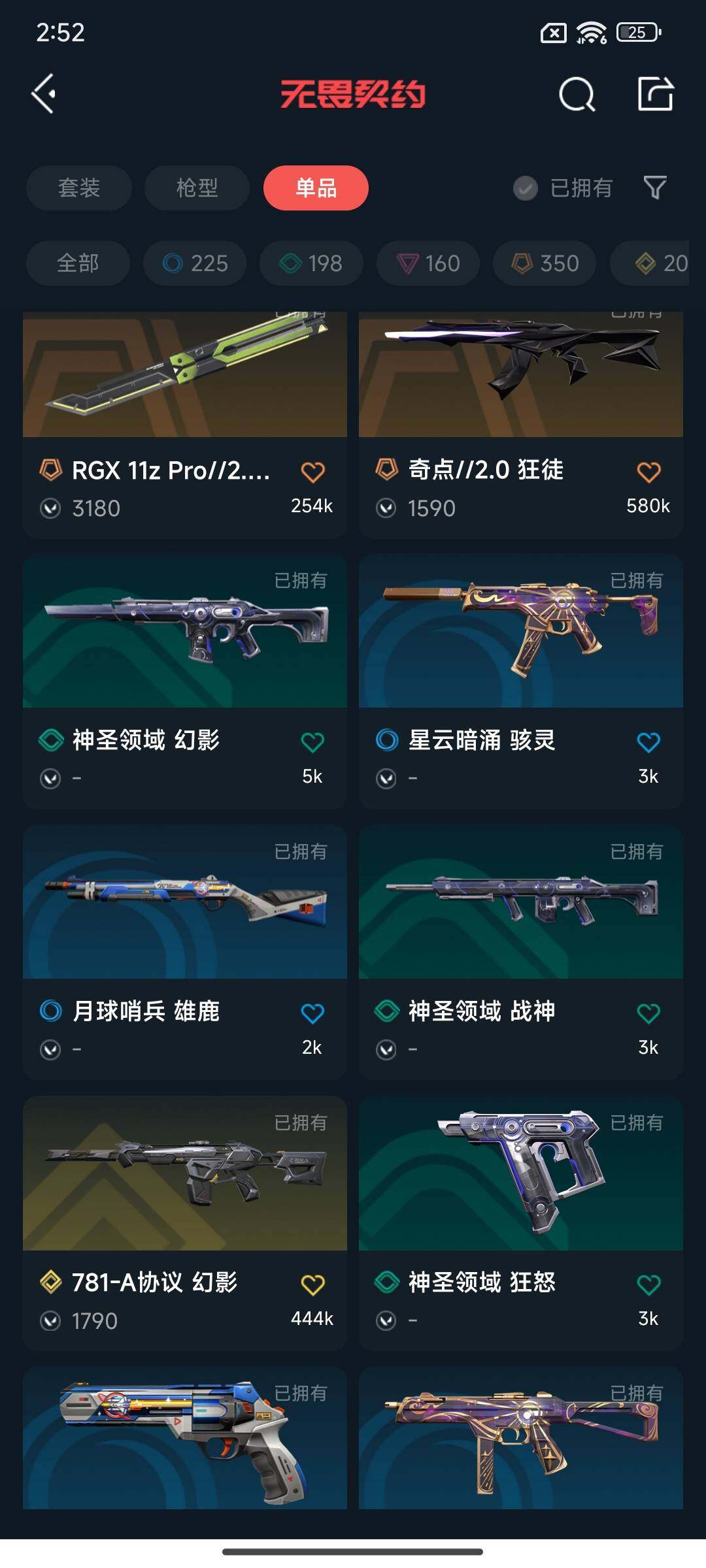Go back using the top-left arrow
This screenshot has height=1568, width=706.
[44, 94]
